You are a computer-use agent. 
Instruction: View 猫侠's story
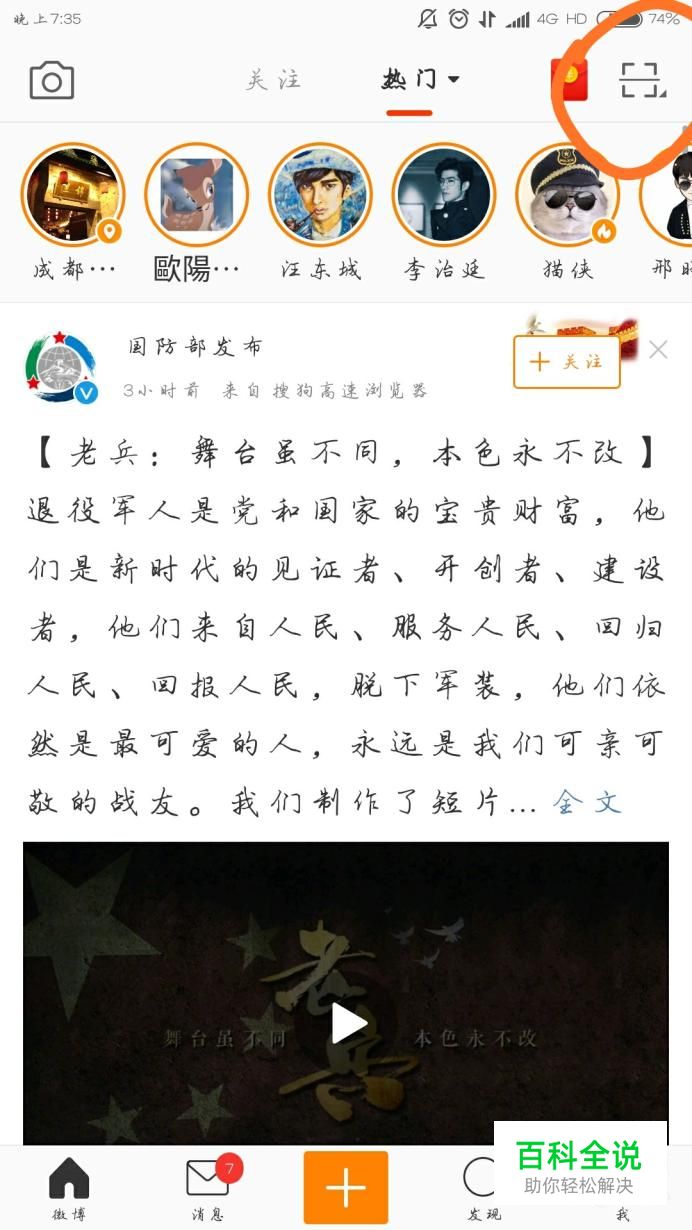click(567, 195)
